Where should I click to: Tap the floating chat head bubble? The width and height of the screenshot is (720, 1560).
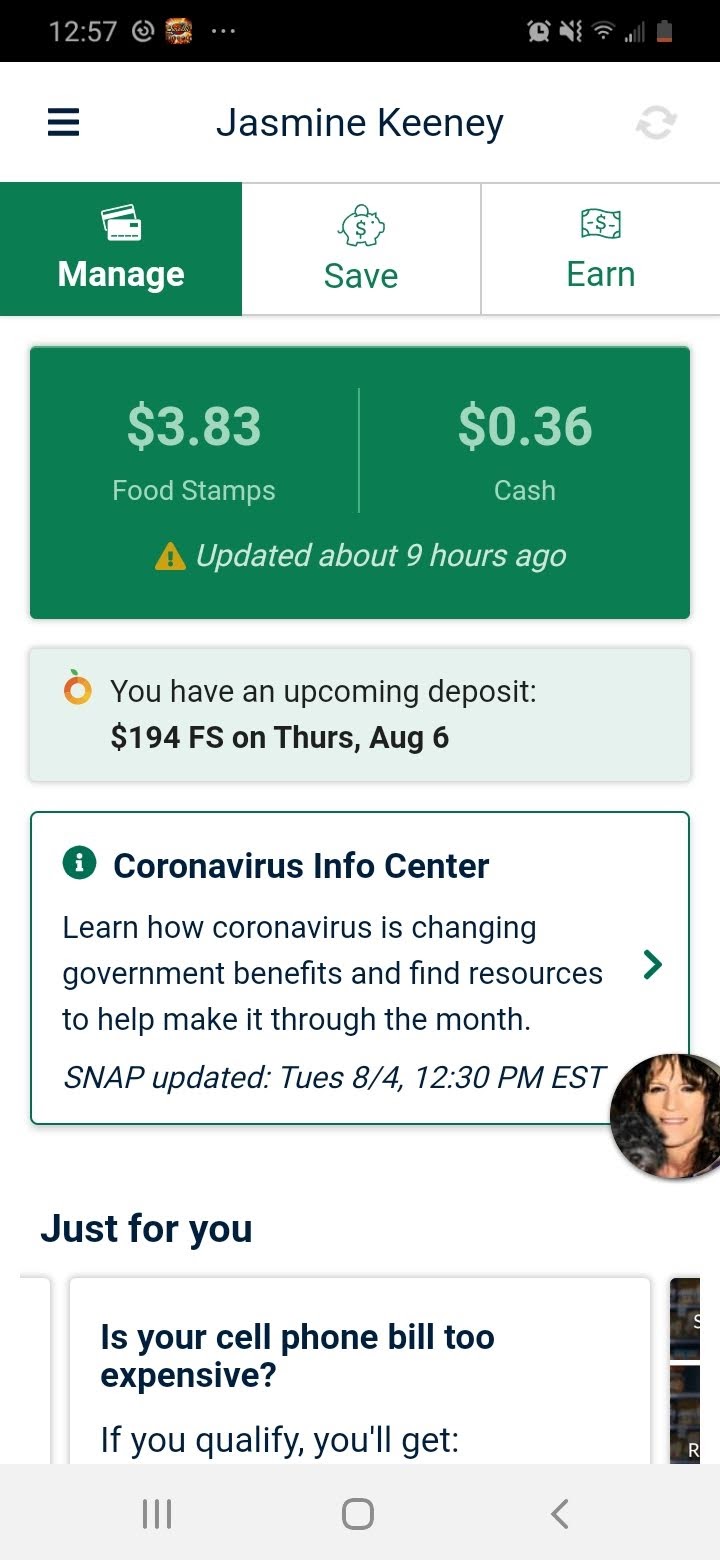[x=667, y=1116]
